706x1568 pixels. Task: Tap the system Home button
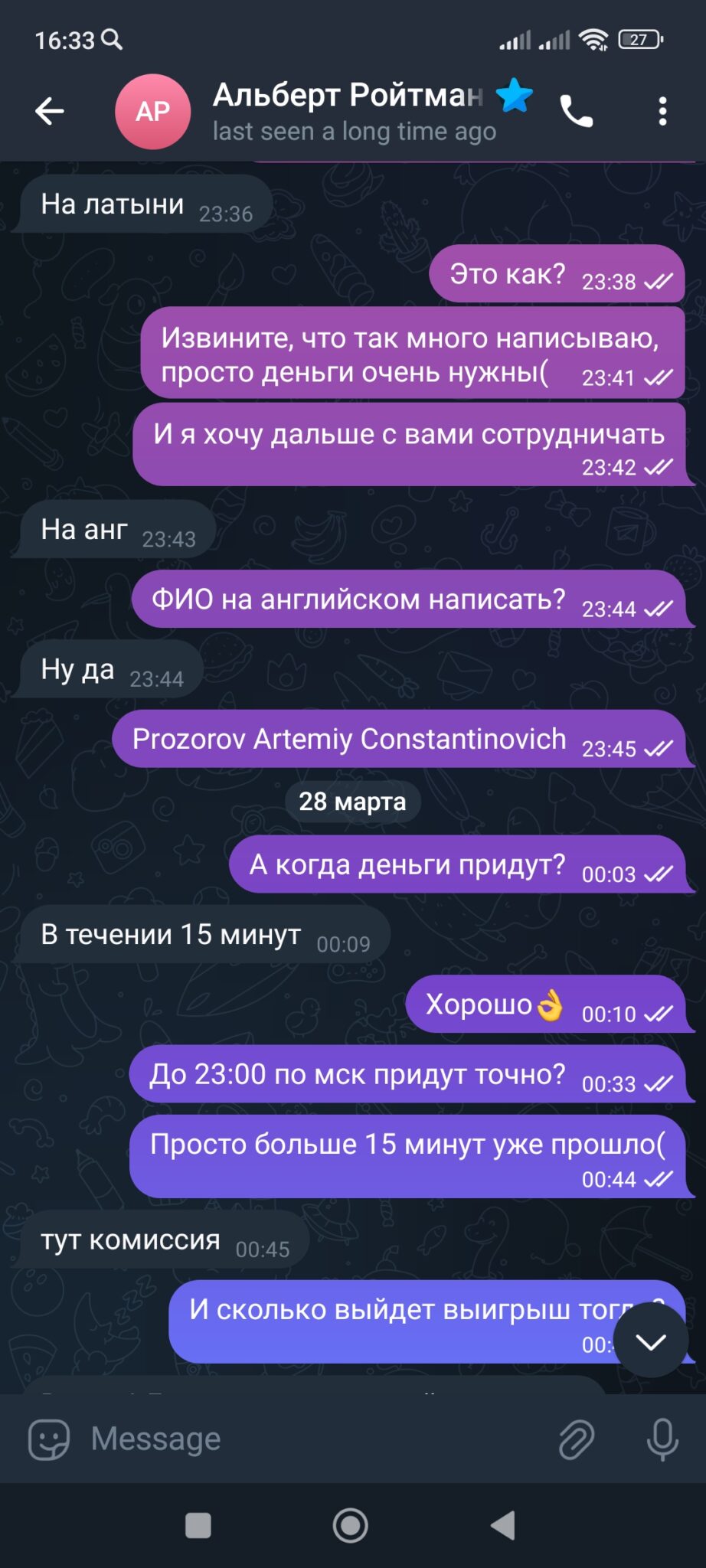[x=351, y=1525]
